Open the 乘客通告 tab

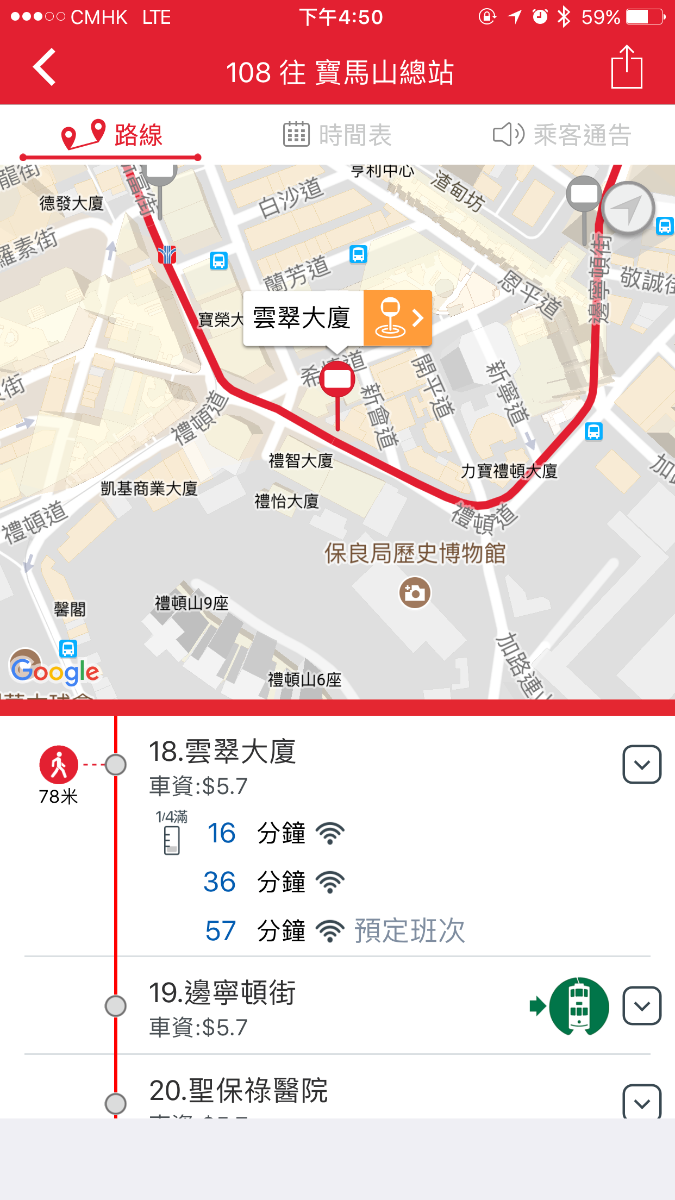point(562,135)
